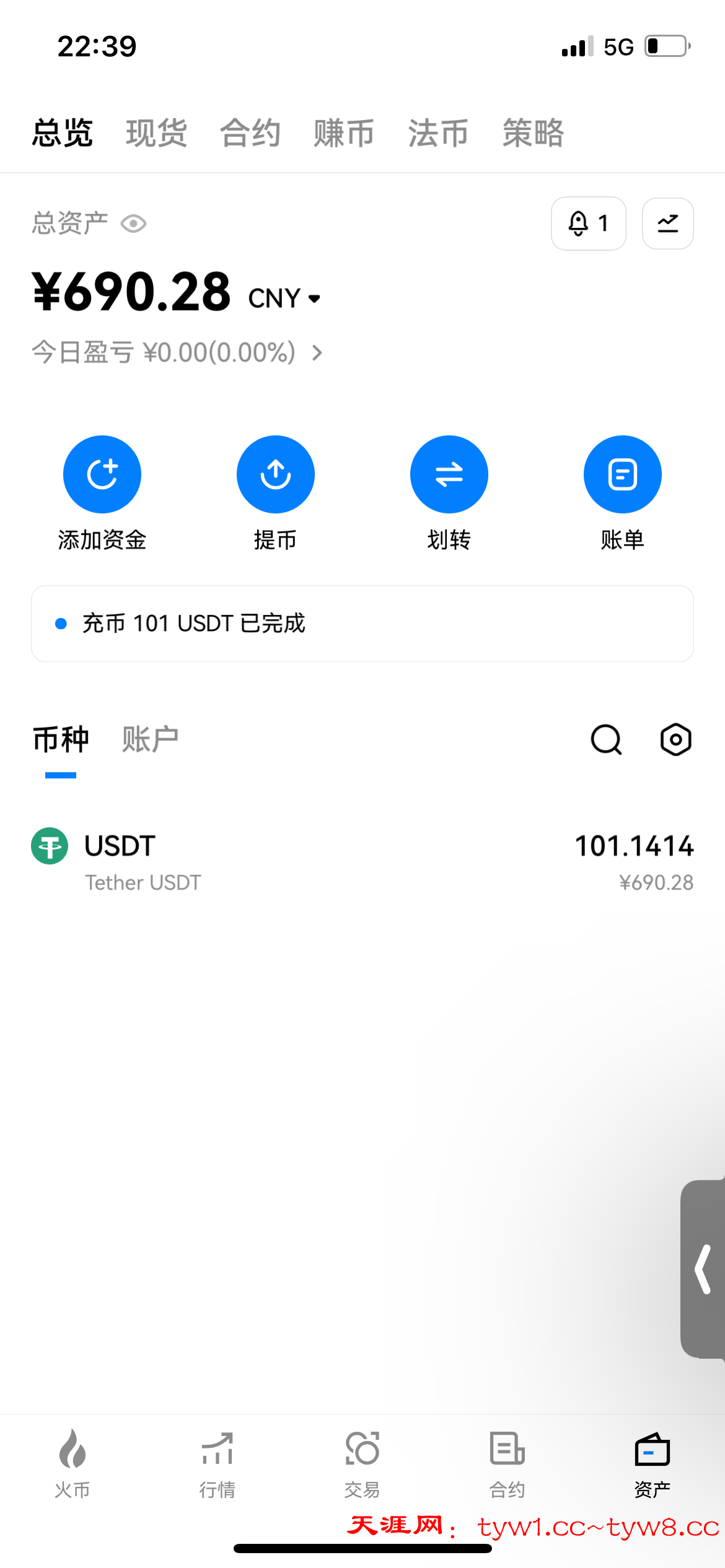Open asset list settings hexagon icon
This screenshot has width=725, height=1568.
[675, 739]
